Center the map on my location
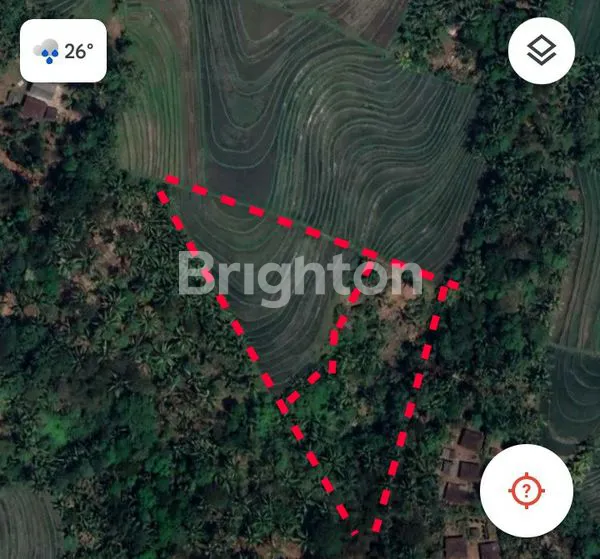600x559 pixels. (526, 490)
